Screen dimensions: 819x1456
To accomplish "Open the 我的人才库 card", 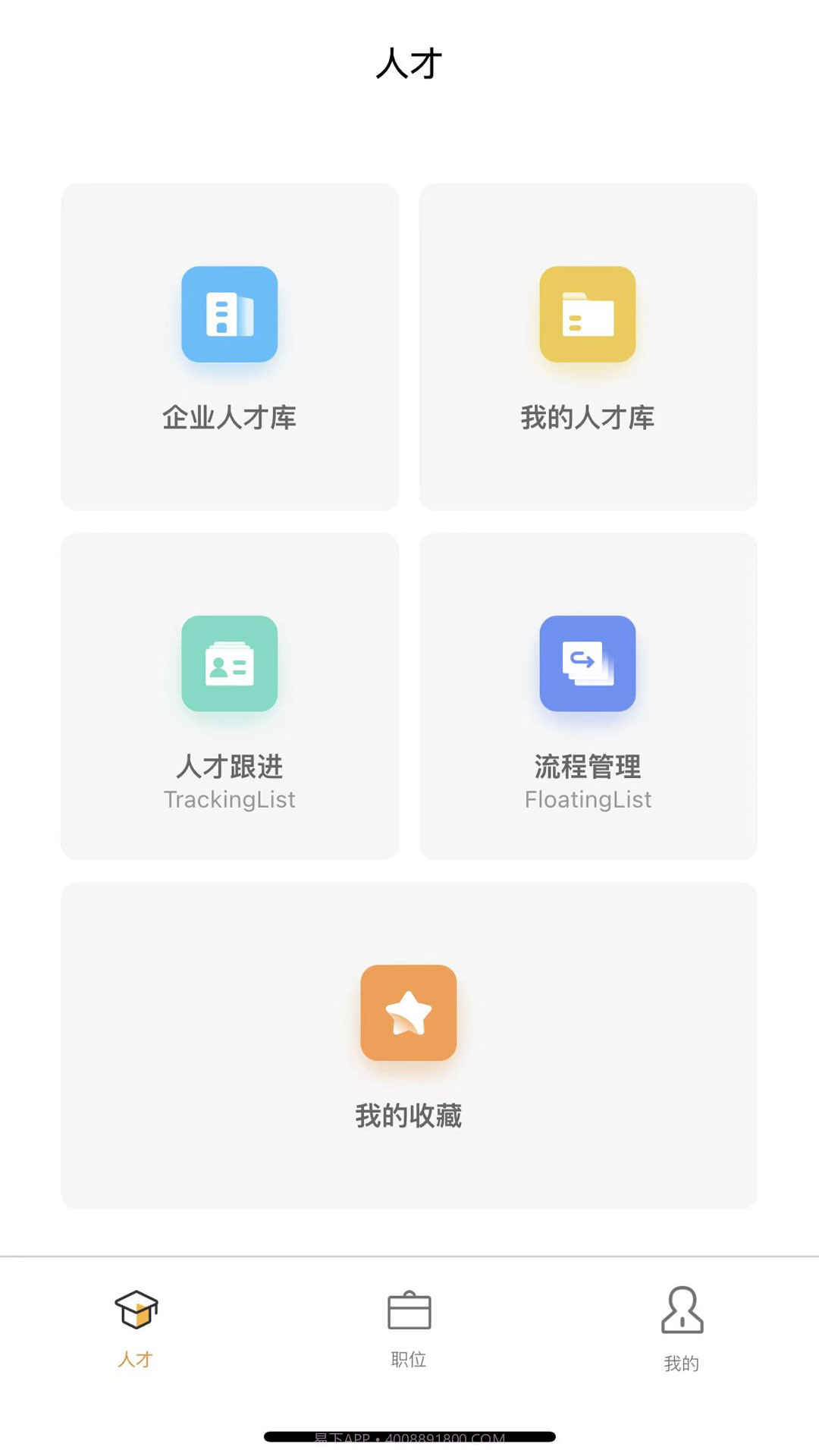I will 588,345.
